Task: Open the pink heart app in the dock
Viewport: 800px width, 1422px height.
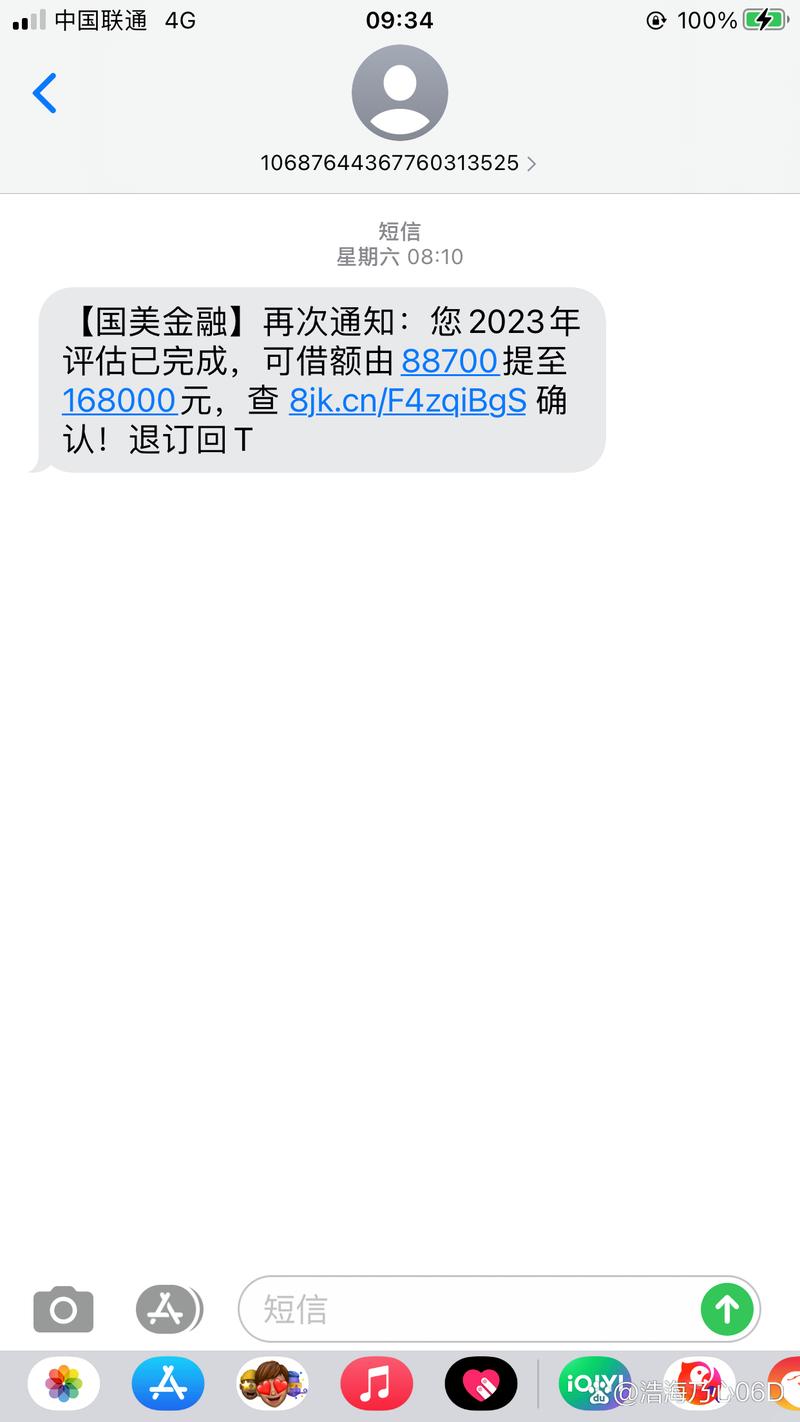Action: [483, 1384]
